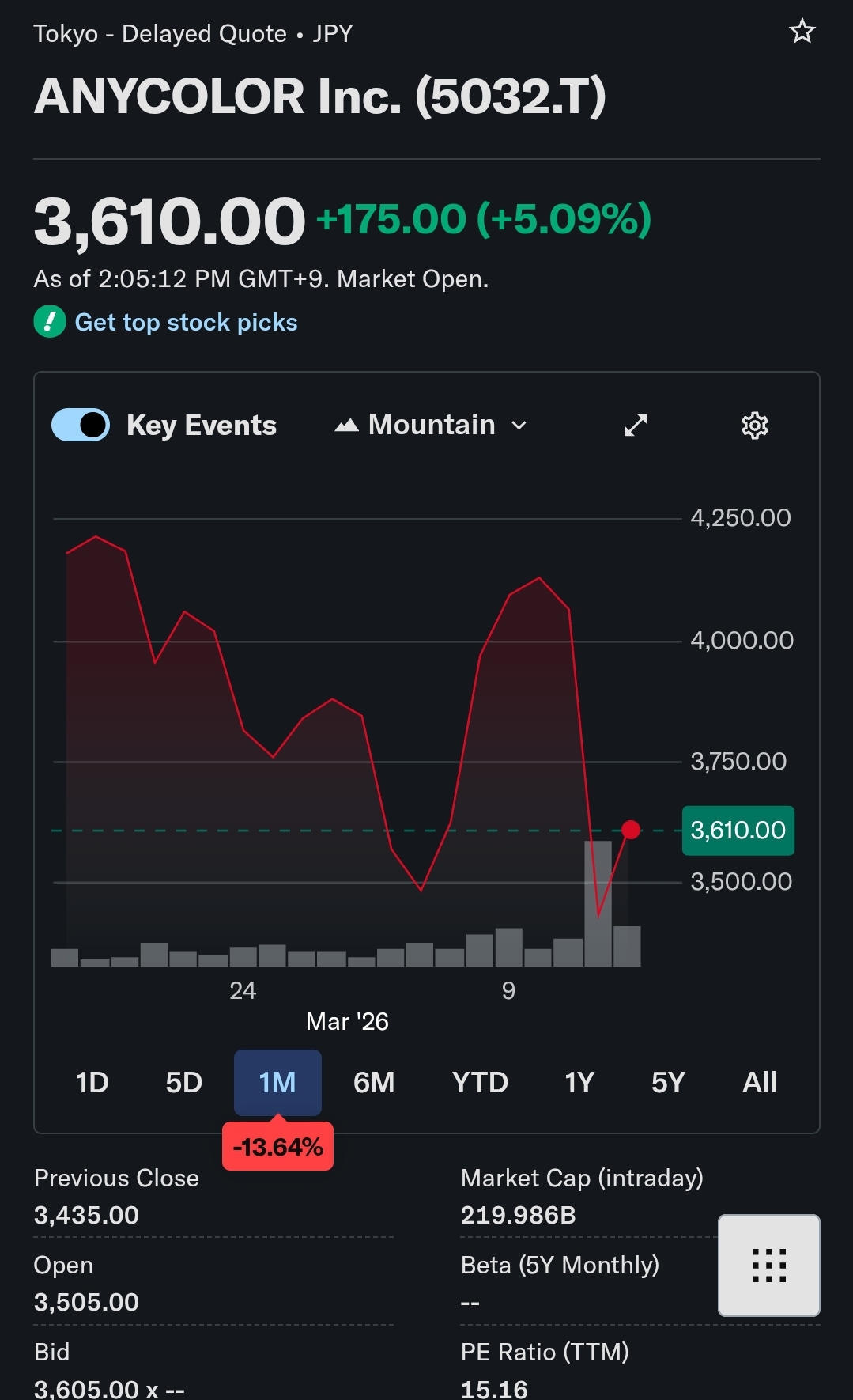The height and width of the screenshot is (1400, 853).
Task: Select the 1M chart range
Action: (277, 1082)
